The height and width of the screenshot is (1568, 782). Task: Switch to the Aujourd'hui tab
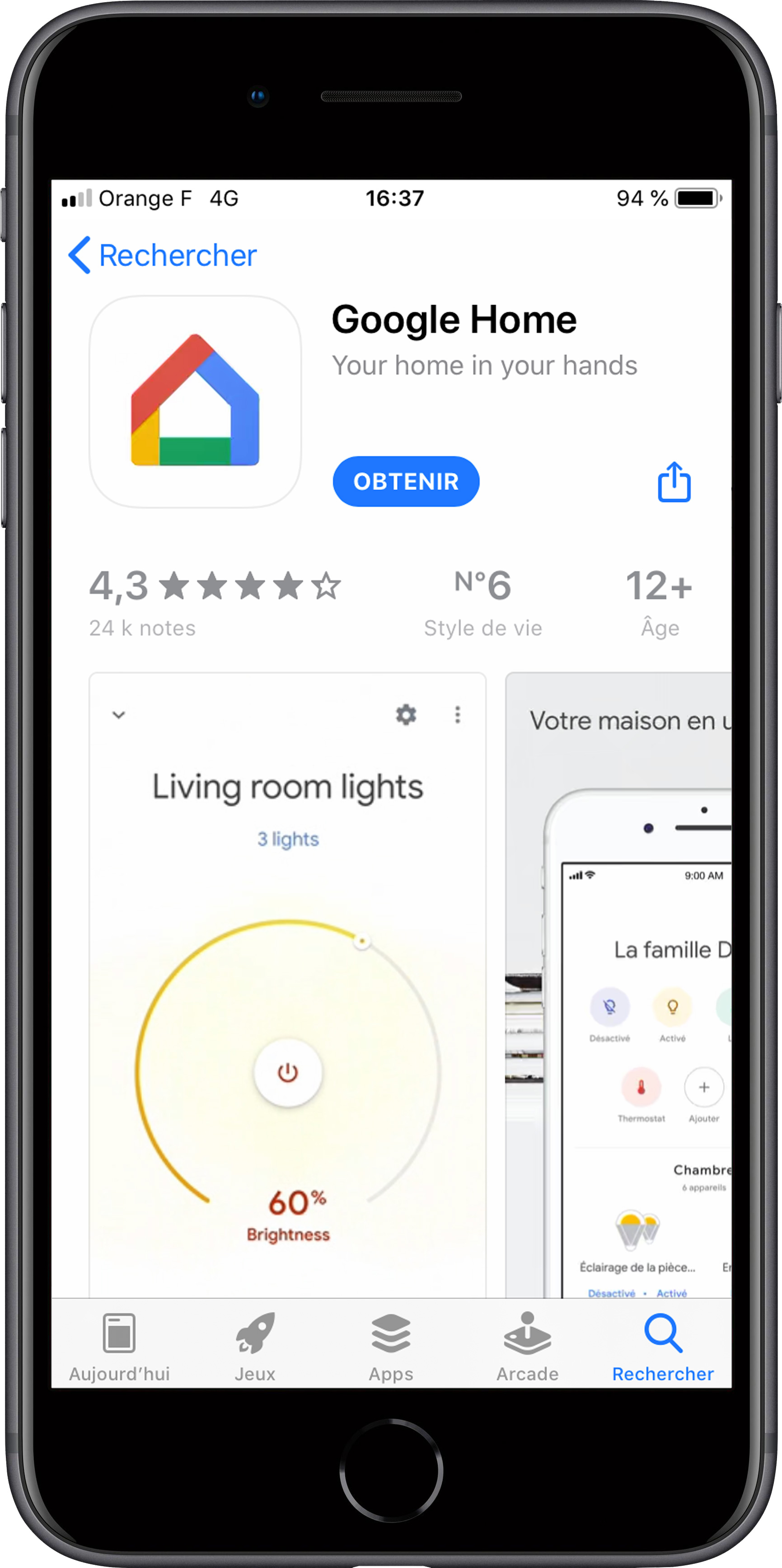click(x=119, y=1347)
